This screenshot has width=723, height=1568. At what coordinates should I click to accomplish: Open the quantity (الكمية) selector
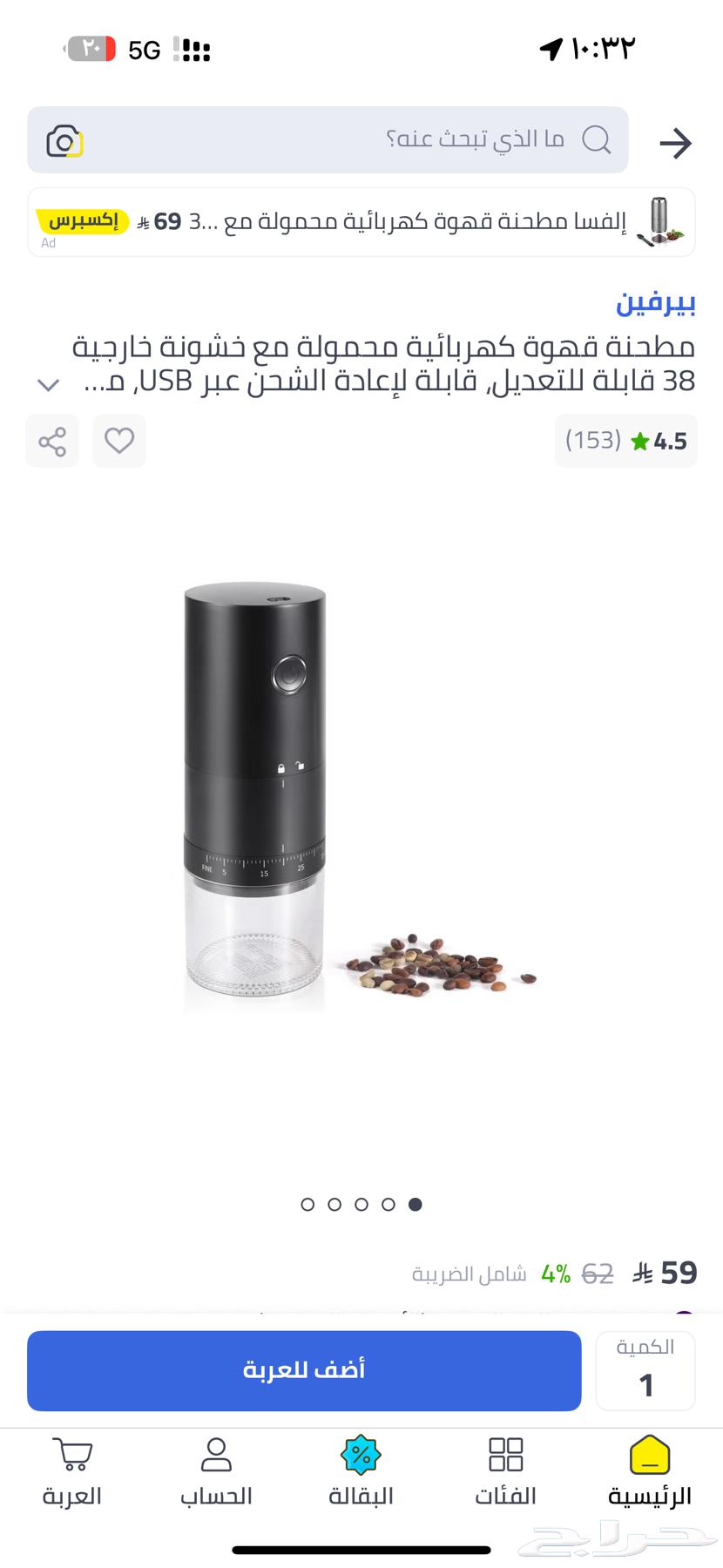[645, 1370]
